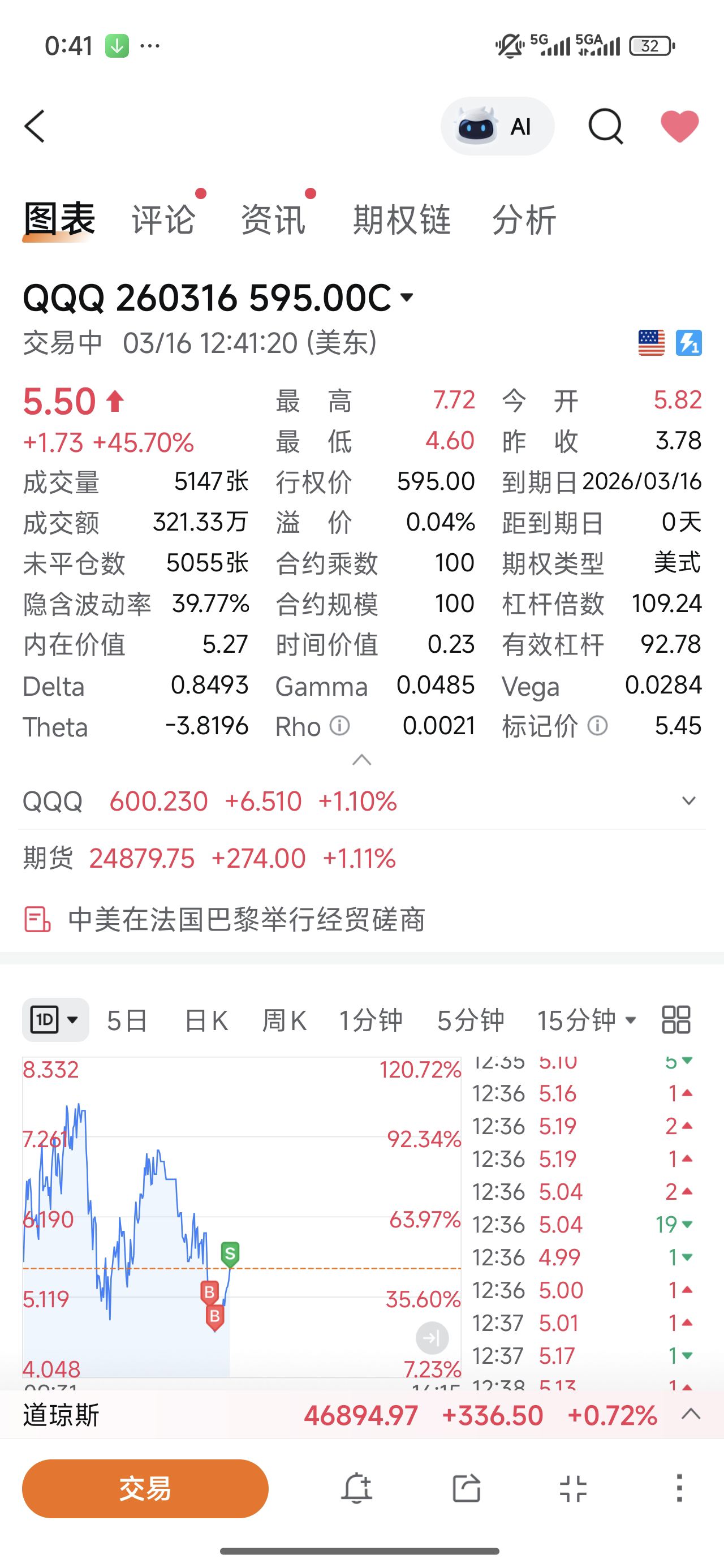Open the AI assistant
Screen dimensions: 724x1568
tap(497, 127)
